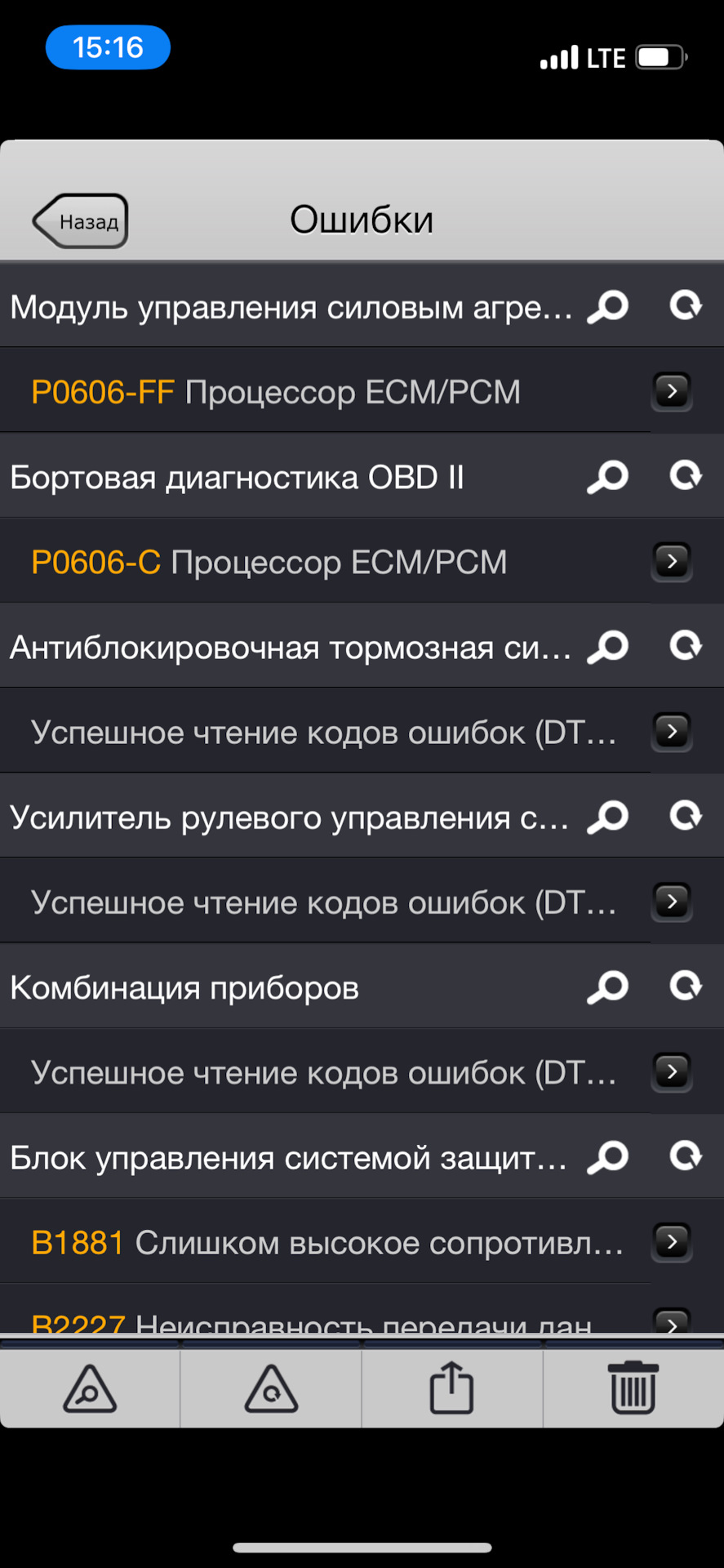Open error B1881 Слишком высокое сопротивление
The width and height of the screenshot is (724, 1568).
tap(671, 1242)
